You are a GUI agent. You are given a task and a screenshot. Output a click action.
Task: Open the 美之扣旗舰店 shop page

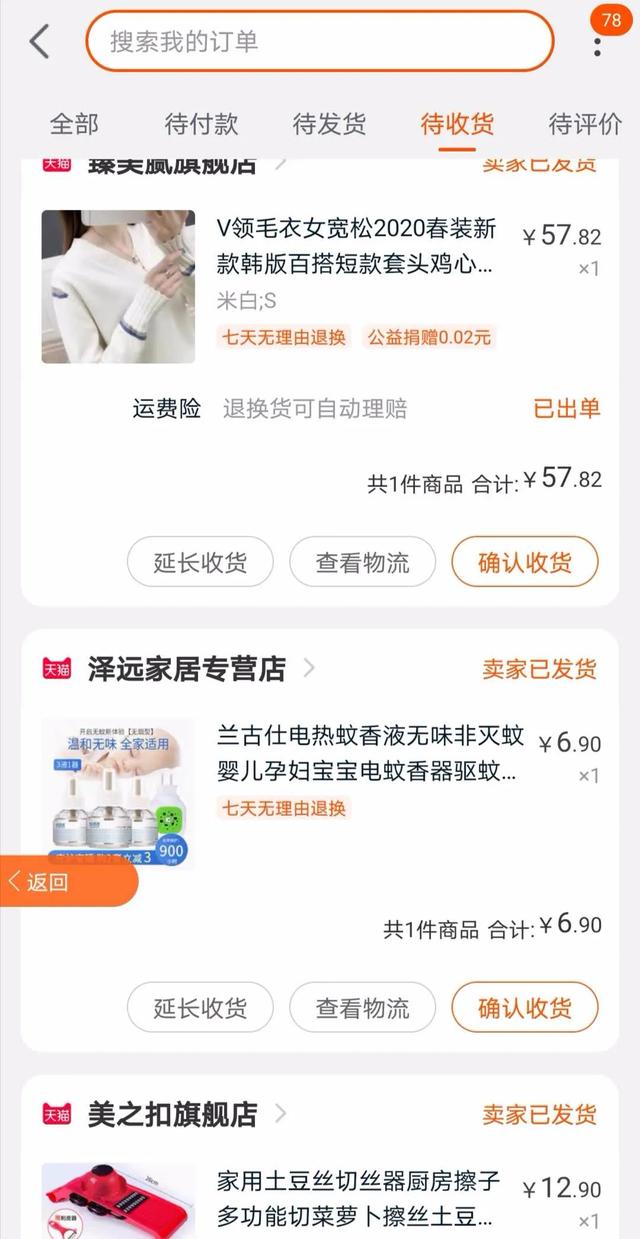pos(172,1114)
